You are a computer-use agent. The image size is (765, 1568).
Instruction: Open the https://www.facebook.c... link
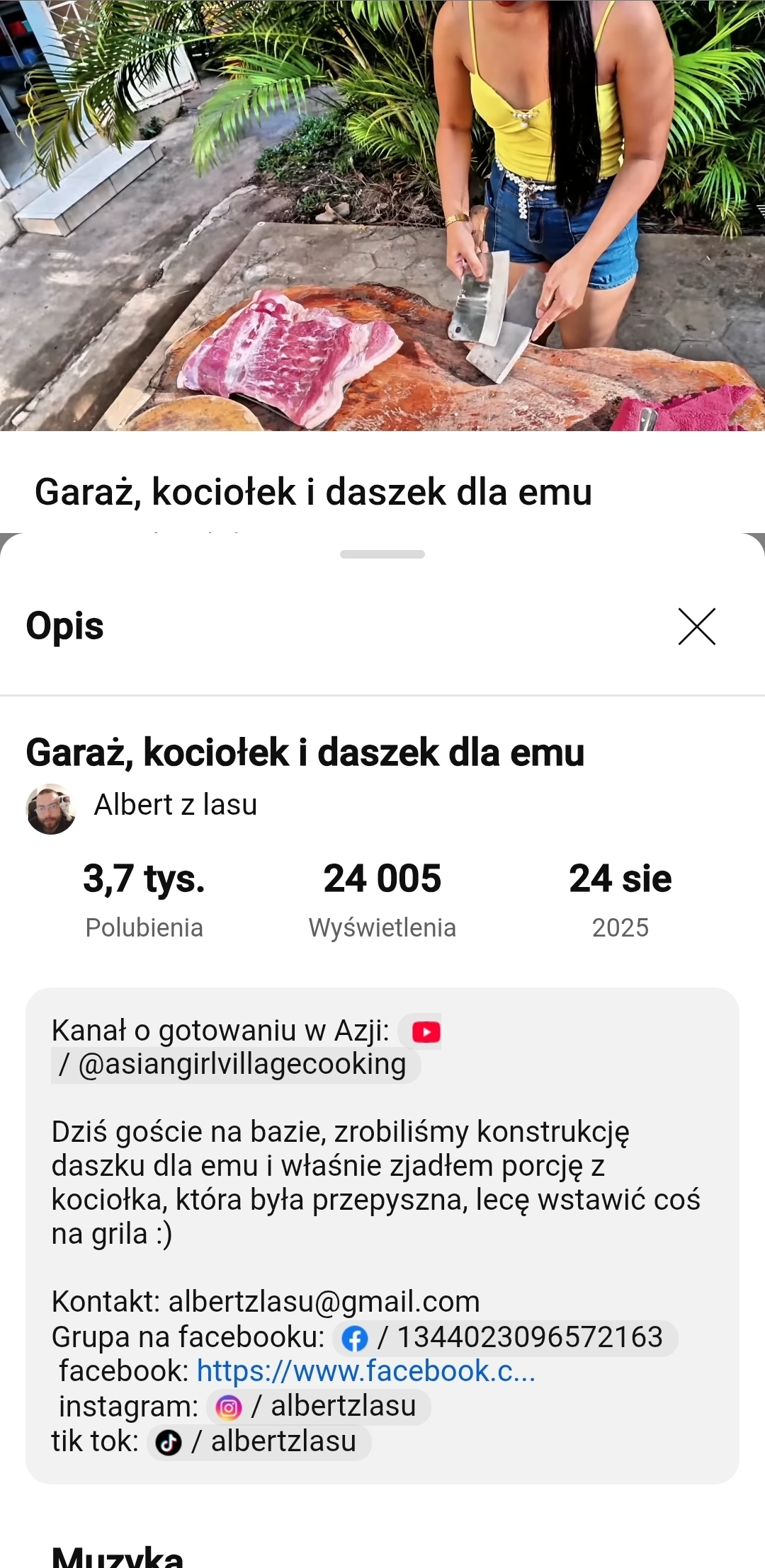tap(365, 1371)
